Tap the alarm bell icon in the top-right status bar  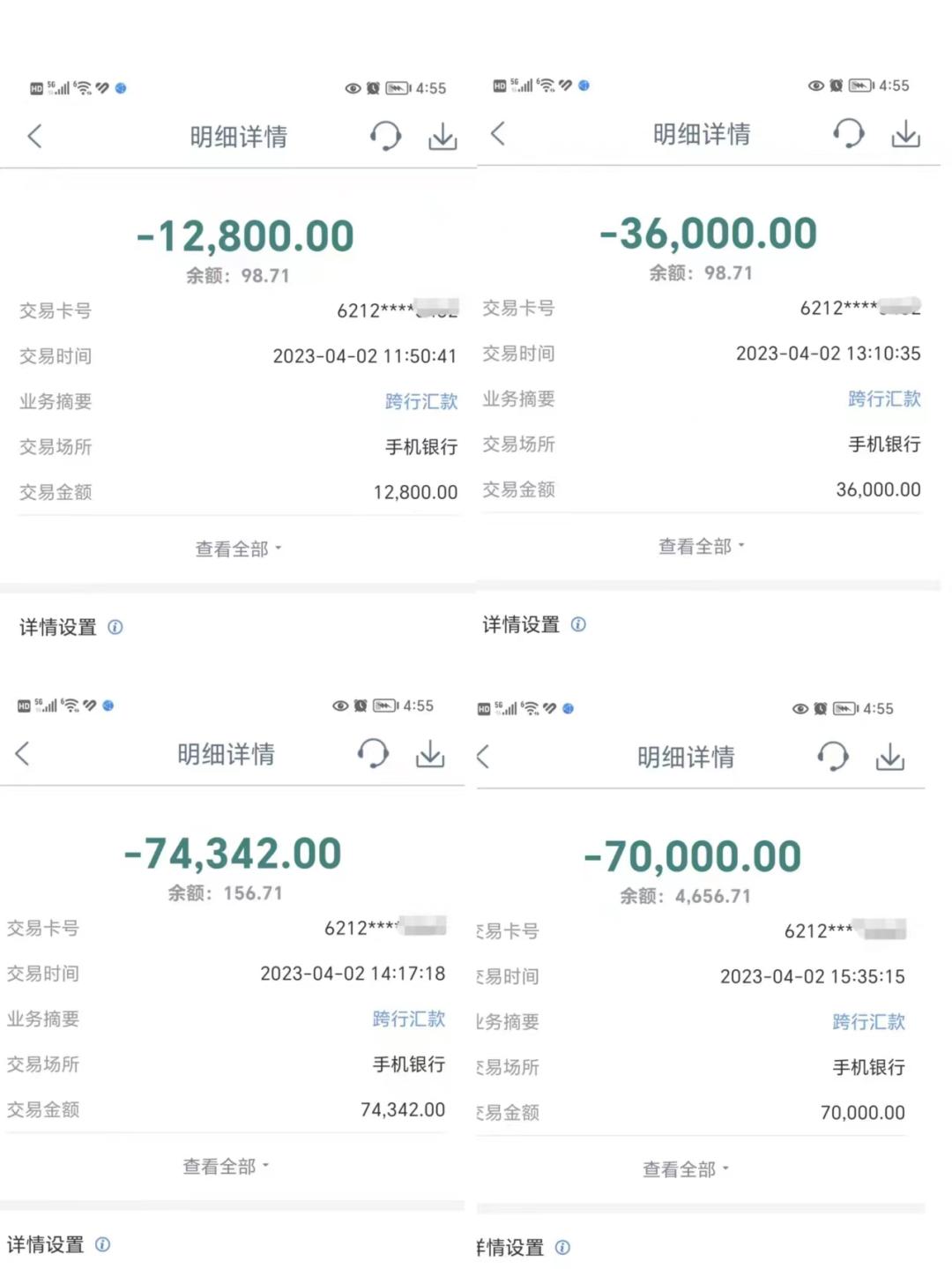(x=374, y=88)
